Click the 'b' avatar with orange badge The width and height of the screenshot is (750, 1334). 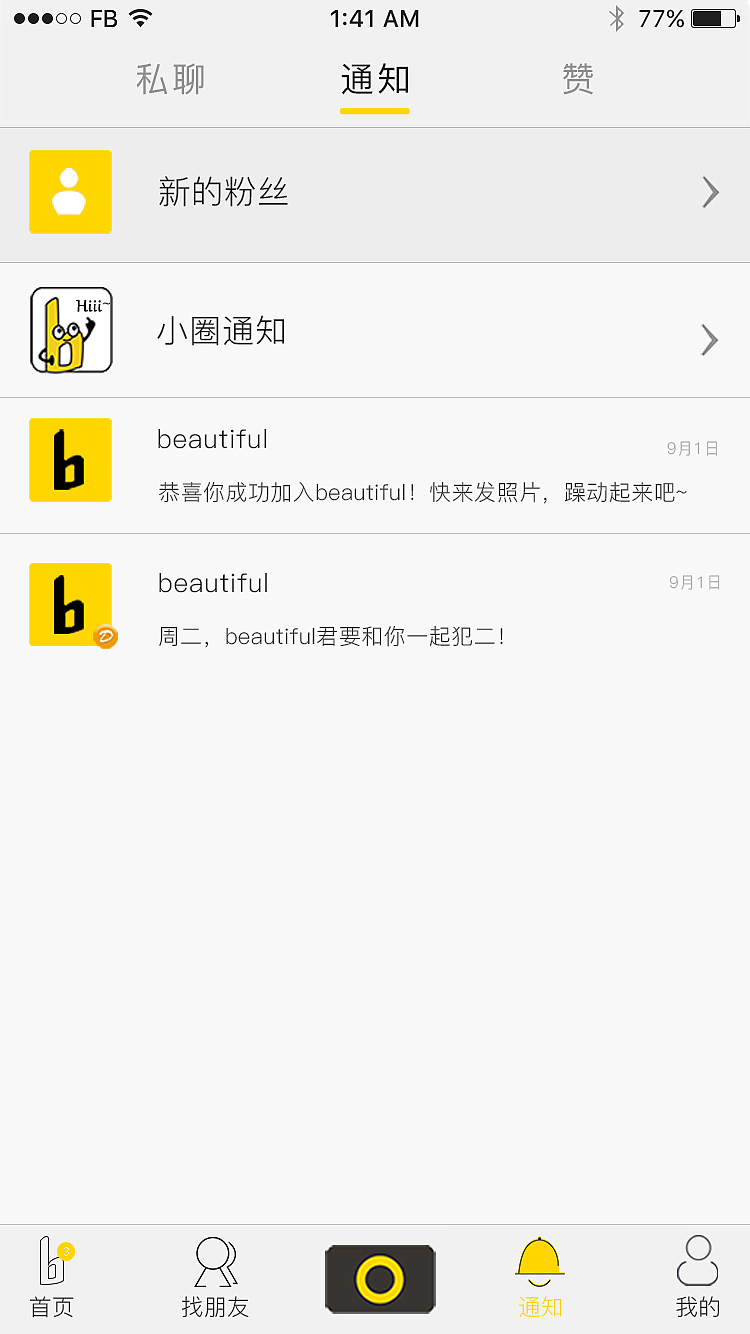[x=70, y=604]
